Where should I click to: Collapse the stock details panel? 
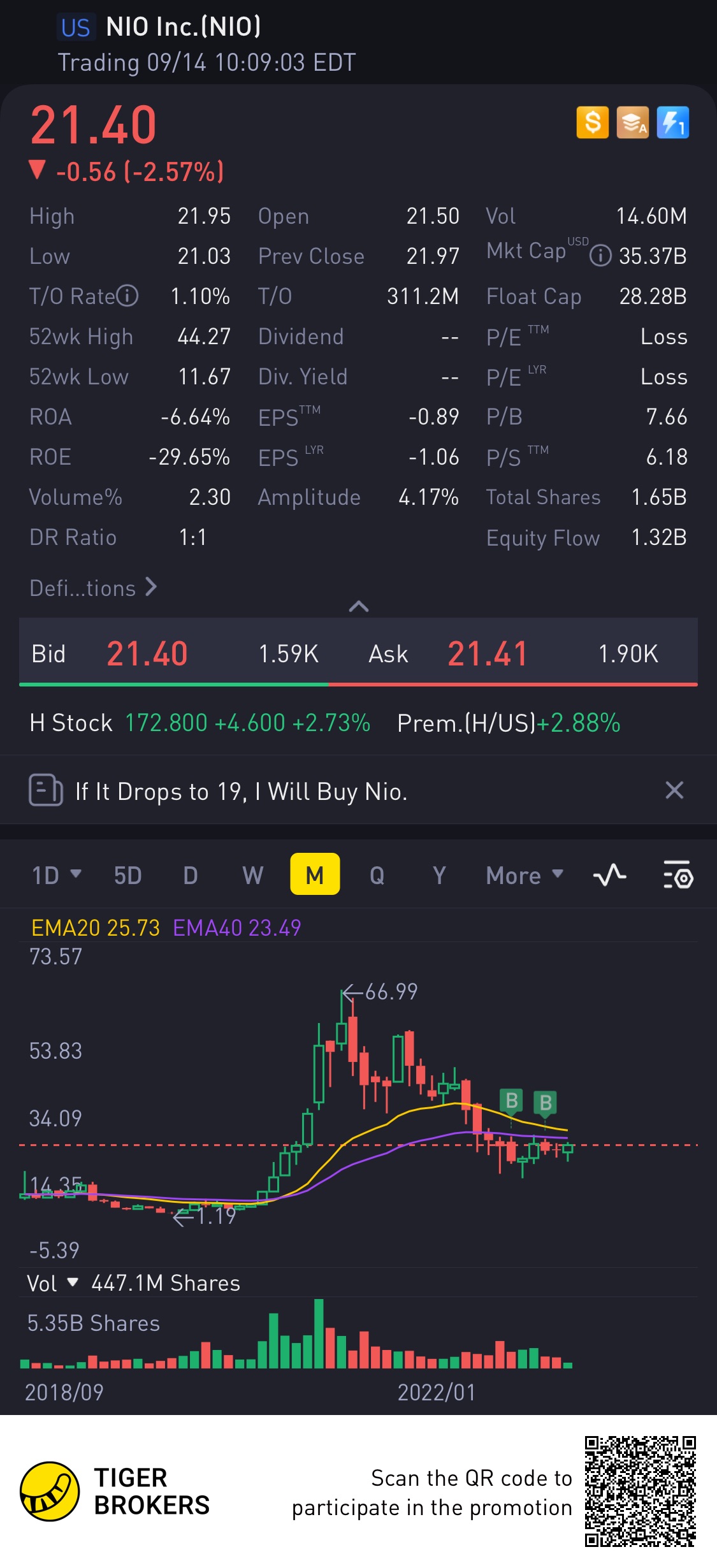click(x=359, y=606)
